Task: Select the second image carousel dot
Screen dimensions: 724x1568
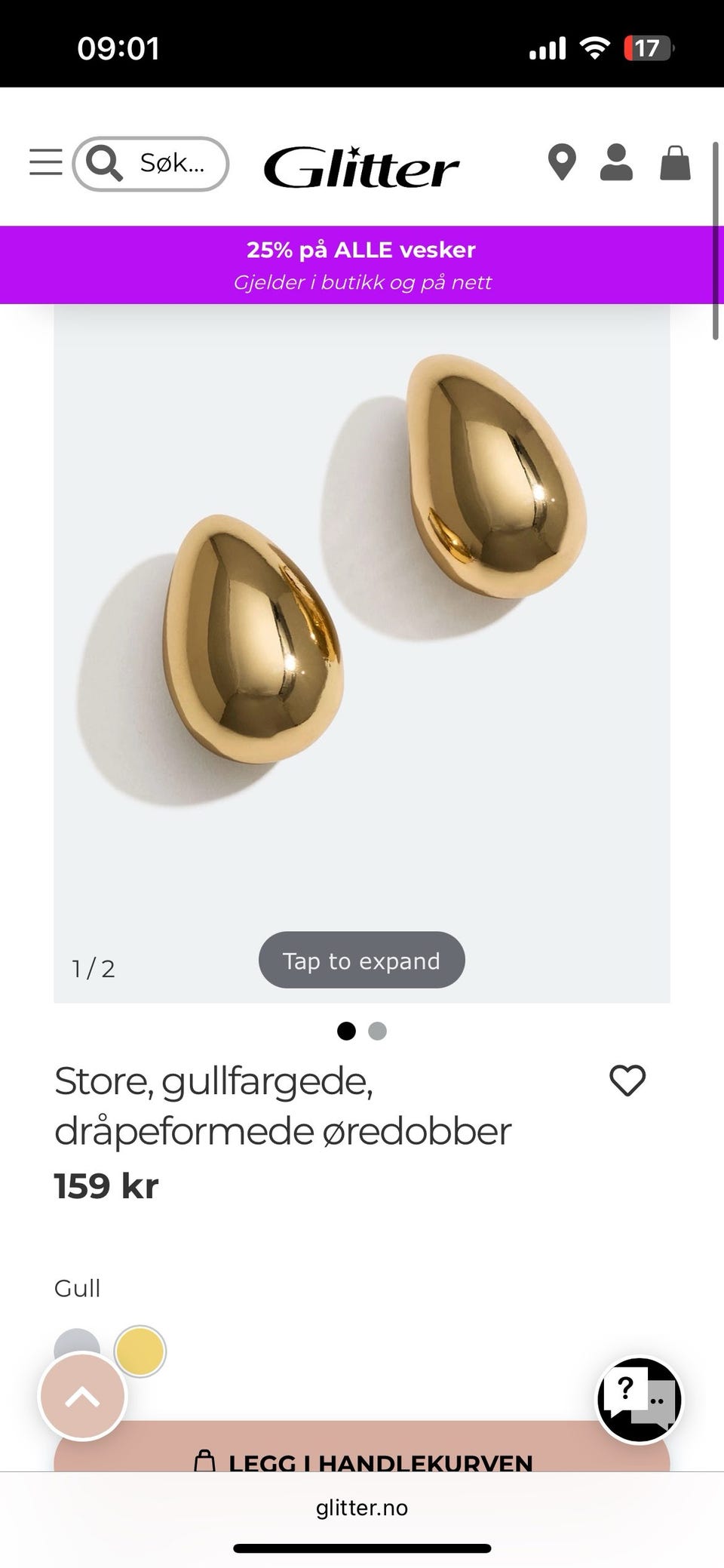Action: (376, 1031)
